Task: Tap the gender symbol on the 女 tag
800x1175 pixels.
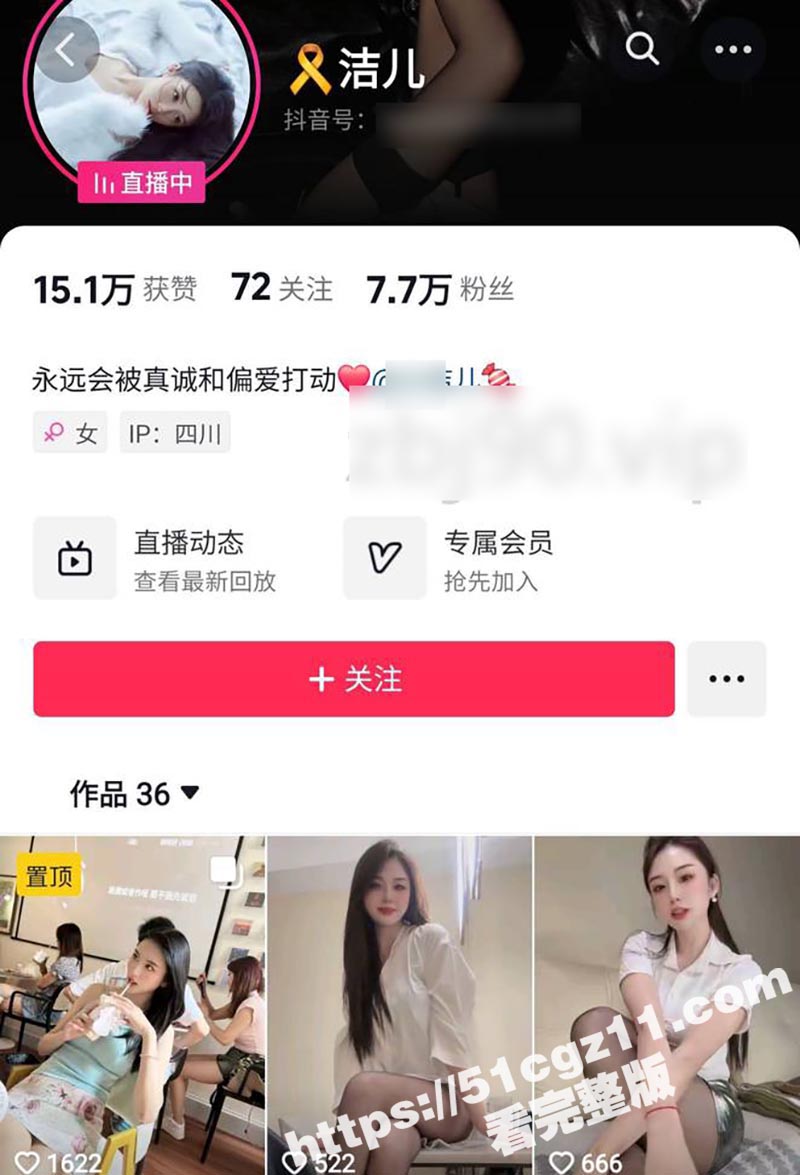Action: (55, 434)
